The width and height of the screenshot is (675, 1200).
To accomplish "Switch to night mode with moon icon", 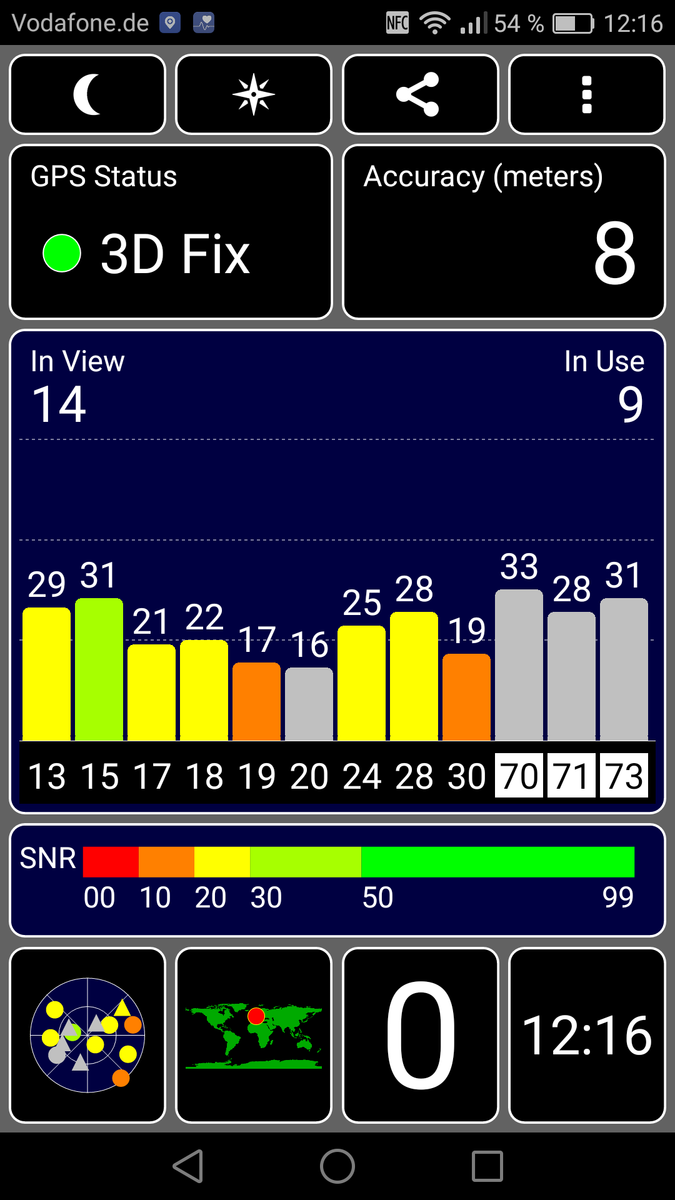I will 88,95.
